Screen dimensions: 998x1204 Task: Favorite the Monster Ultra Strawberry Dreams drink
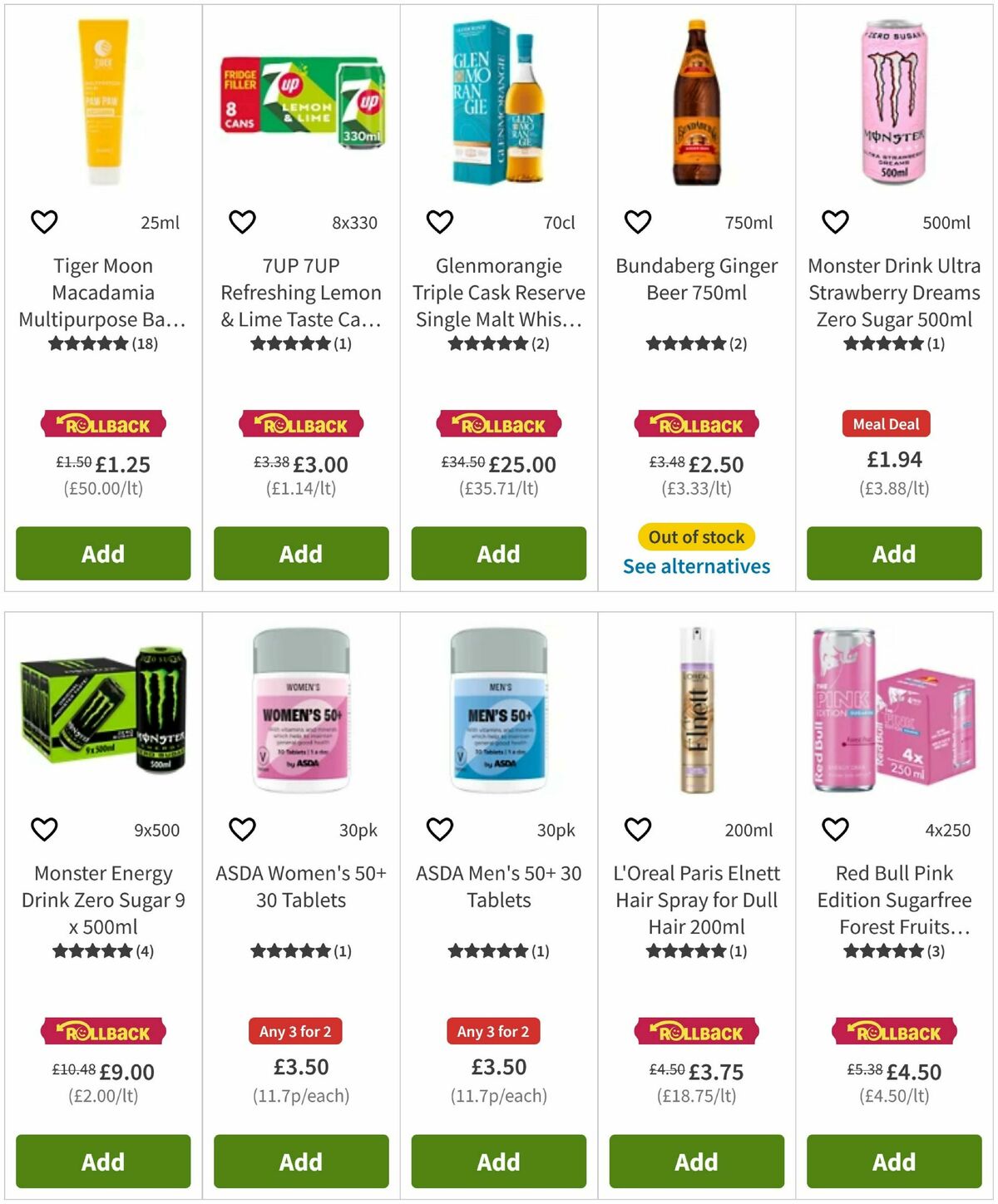click(x=833, y=221)
